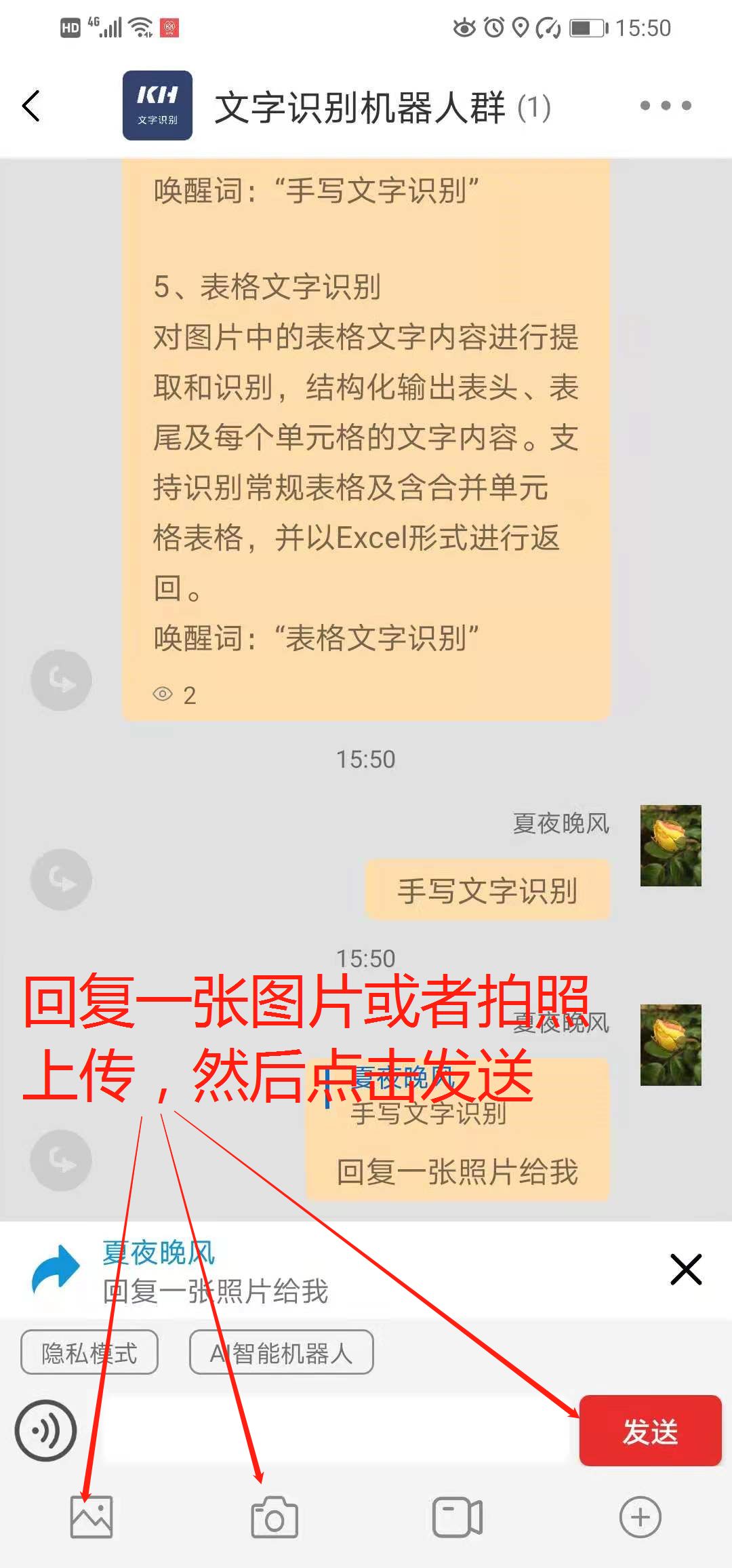The width and height of the screenshot is (732, 1568).
Task: Forward the 表格文字识别 message
Action: [61, 680]
